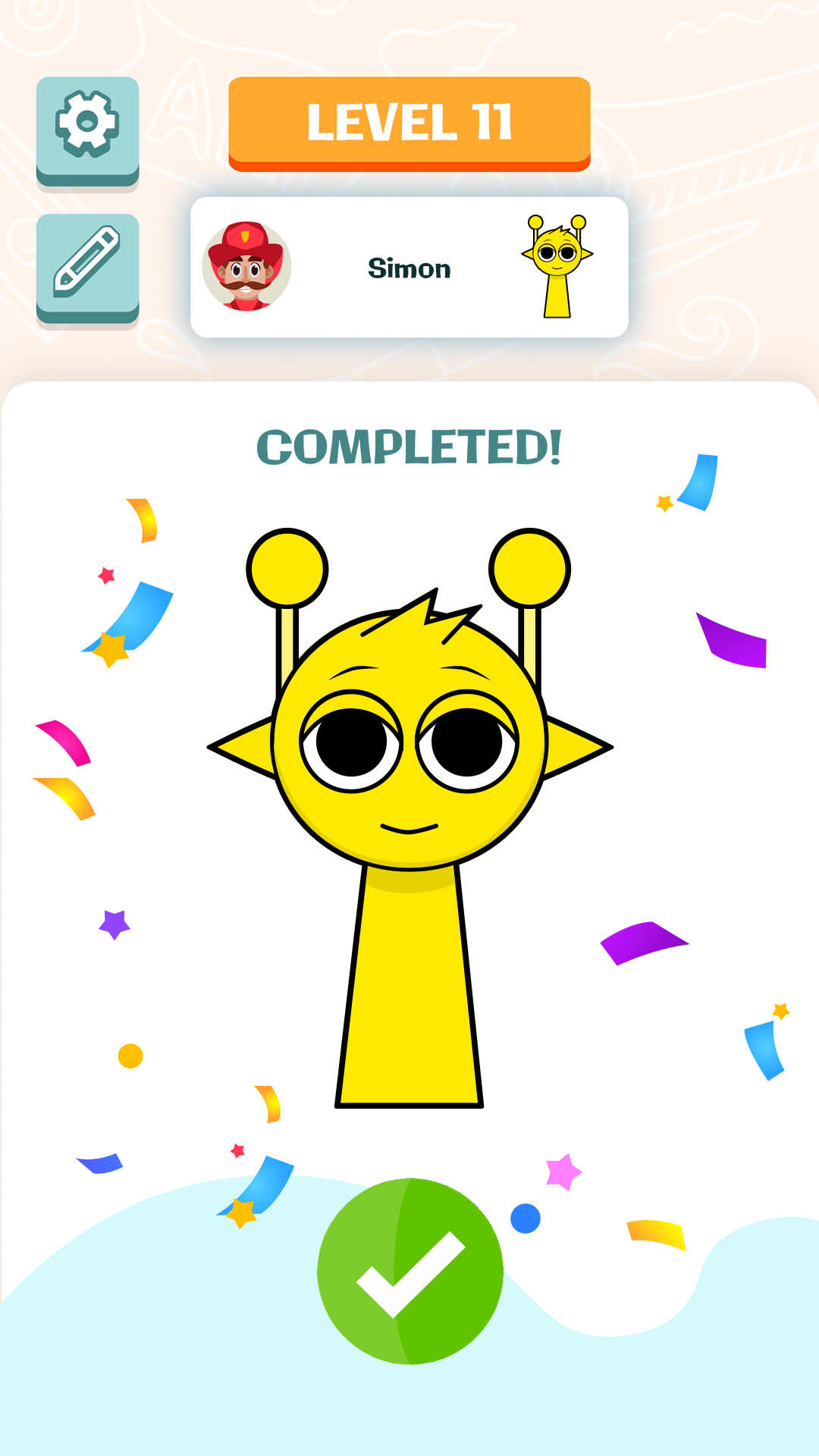The width and height of the screenshot is (819, 1456).
Task: Confirm with the green checkmark button
Action: (409, 1271)
